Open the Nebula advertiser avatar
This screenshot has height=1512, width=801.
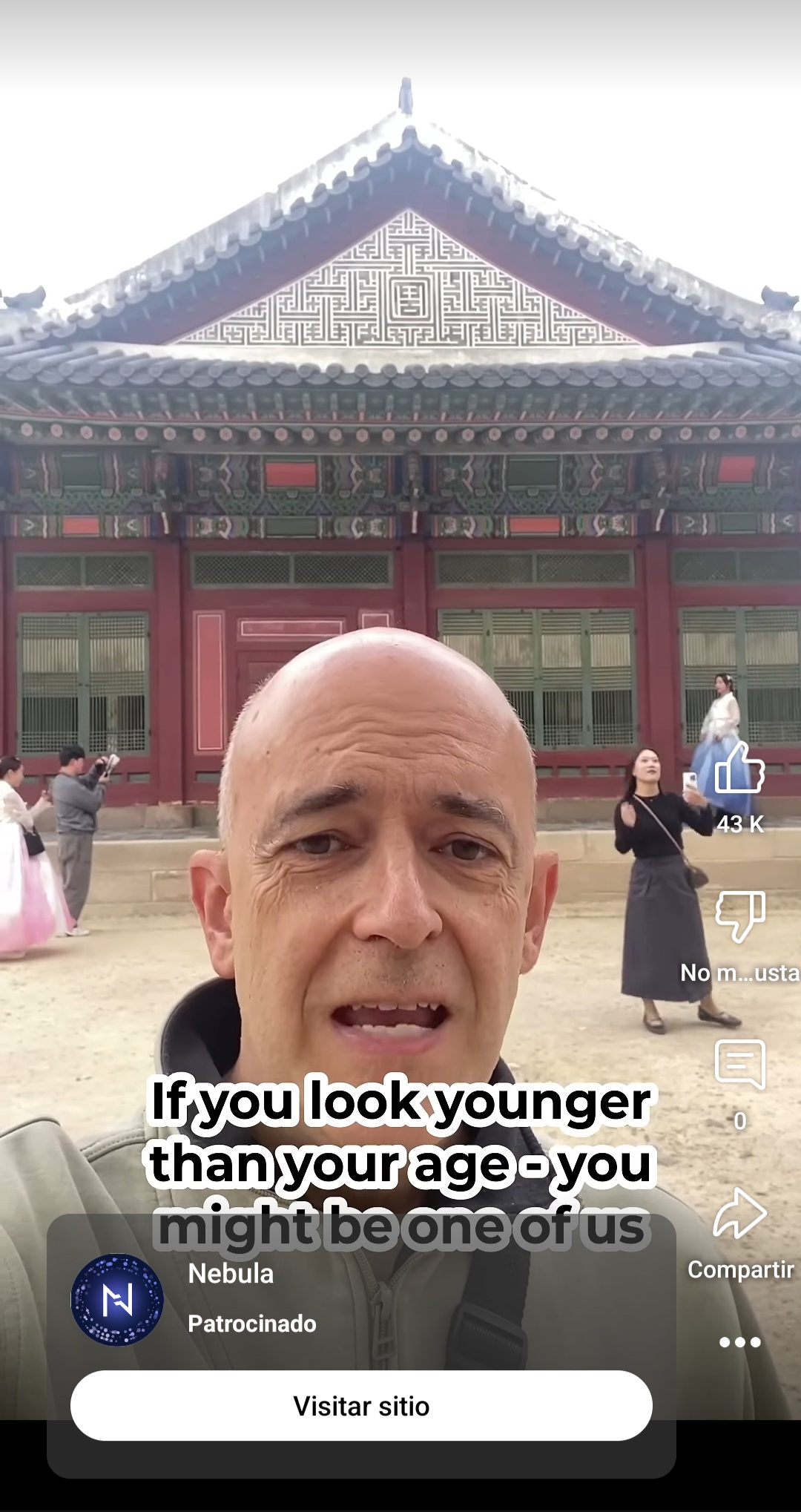click(117, 1299)
